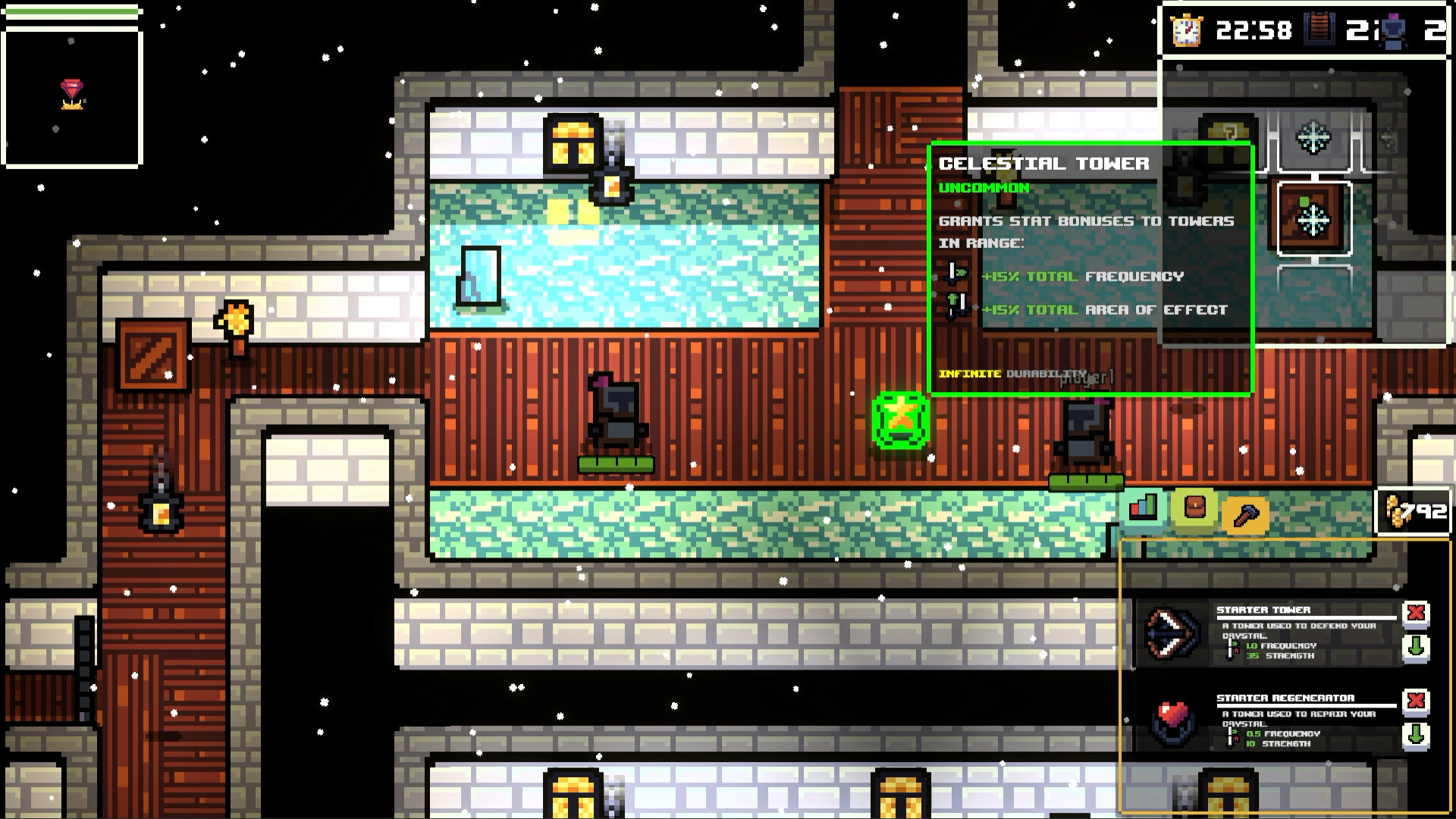The width and height of the screenshot is (1456, 819).
Task: Remove Starter Regenerator with its red X
Action: 1415,701
